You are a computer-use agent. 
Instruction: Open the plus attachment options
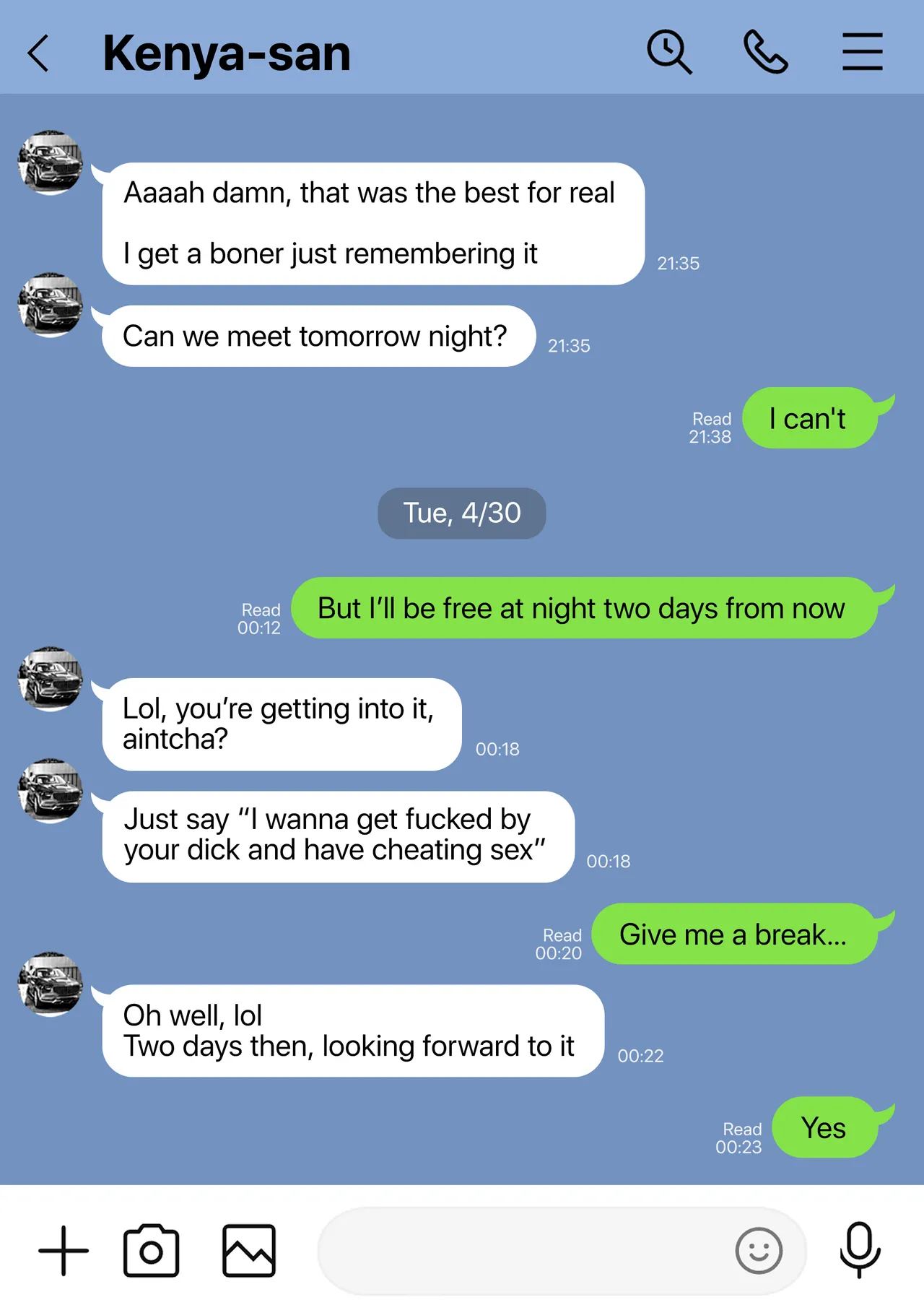(x=64, y=1250)
